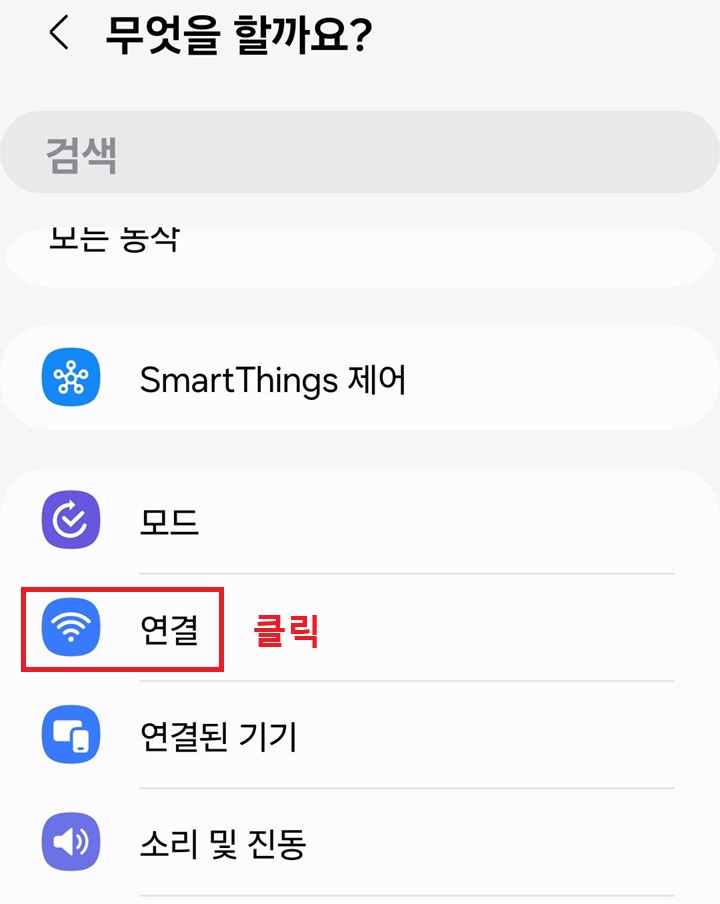Open the Wi-Fi icon inside the red box
This screenshot has width=720, height=904.
tap(70, 628)
